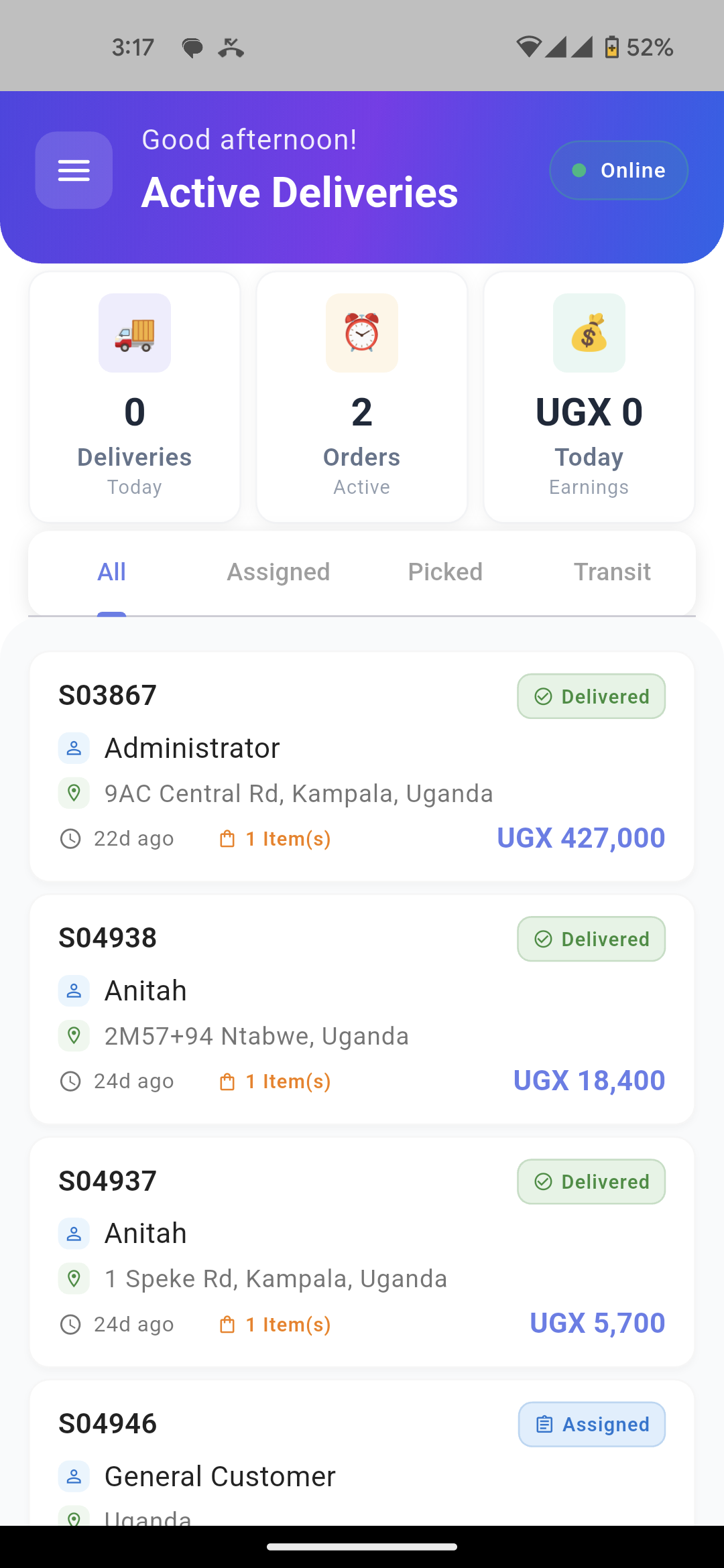Click the clipboard icon in the Assigned badge
Screen dimensions: 724x1568
544,1424
